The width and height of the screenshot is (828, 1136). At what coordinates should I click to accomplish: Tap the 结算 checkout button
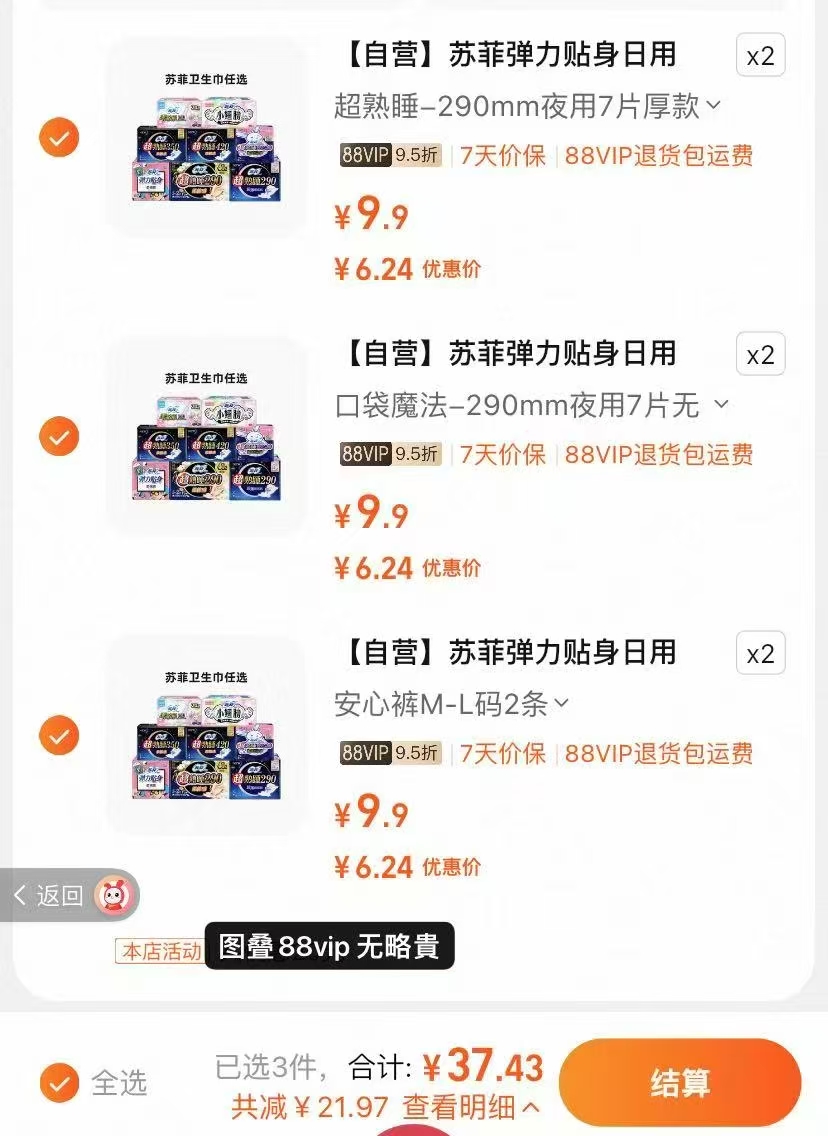click(x=679, y=1081)
